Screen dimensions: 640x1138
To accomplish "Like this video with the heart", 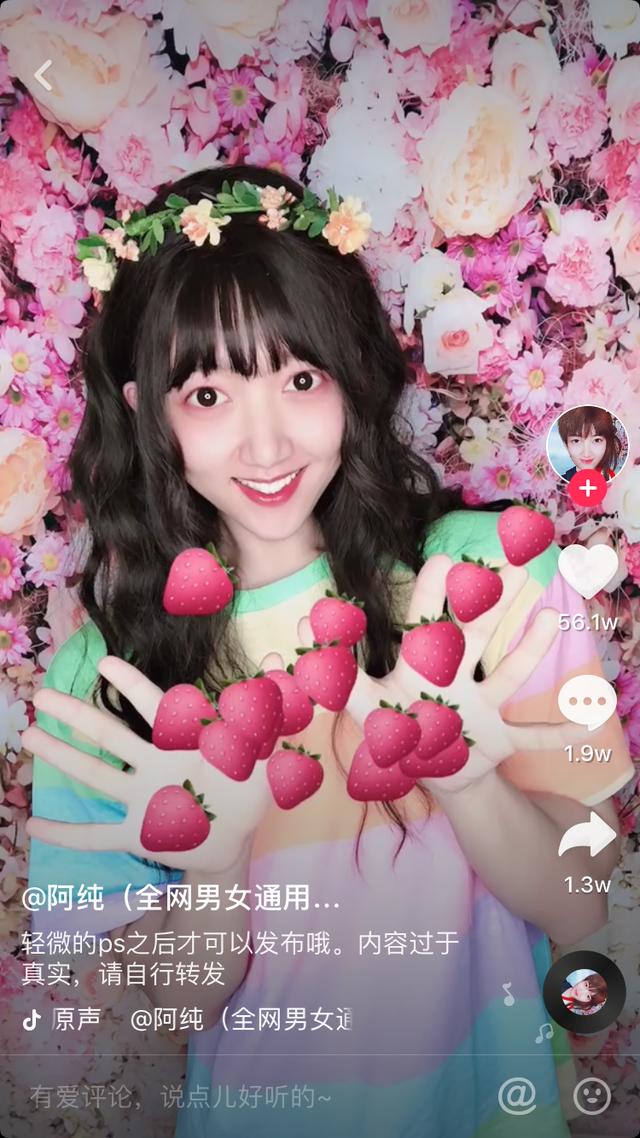I will click(587, 571).
